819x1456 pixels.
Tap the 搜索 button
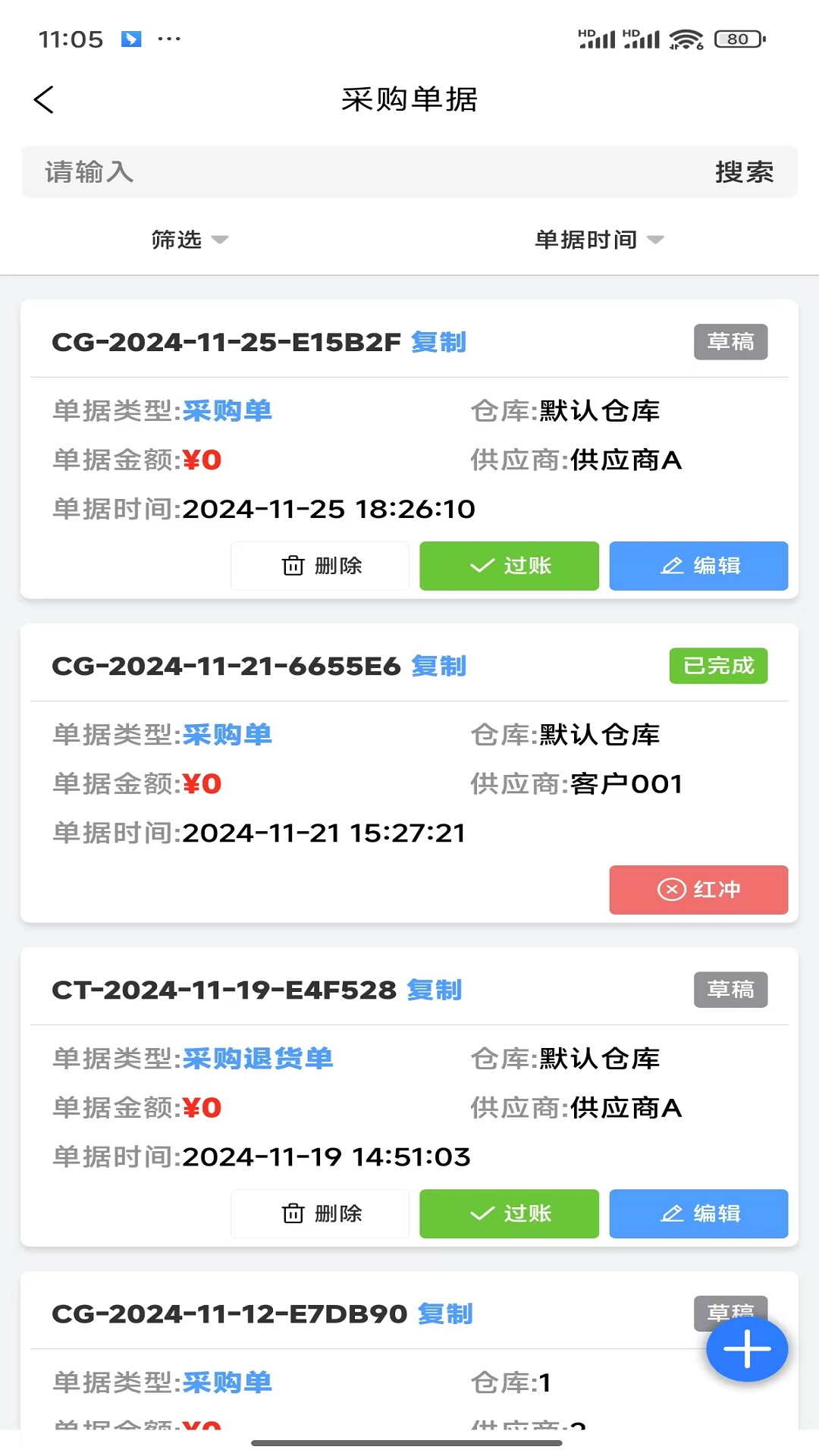(744, 172)
